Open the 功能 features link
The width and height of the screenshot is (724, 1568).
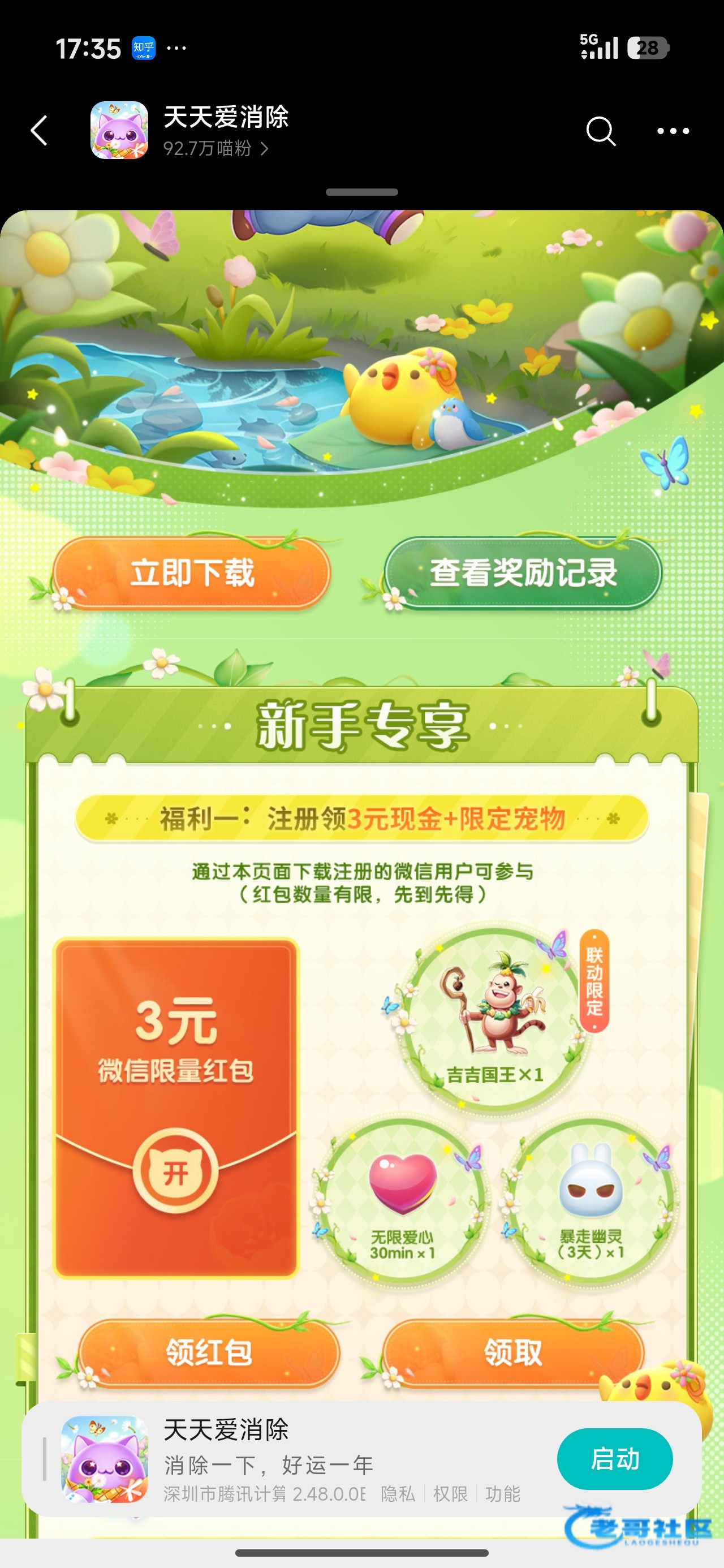502,1494
